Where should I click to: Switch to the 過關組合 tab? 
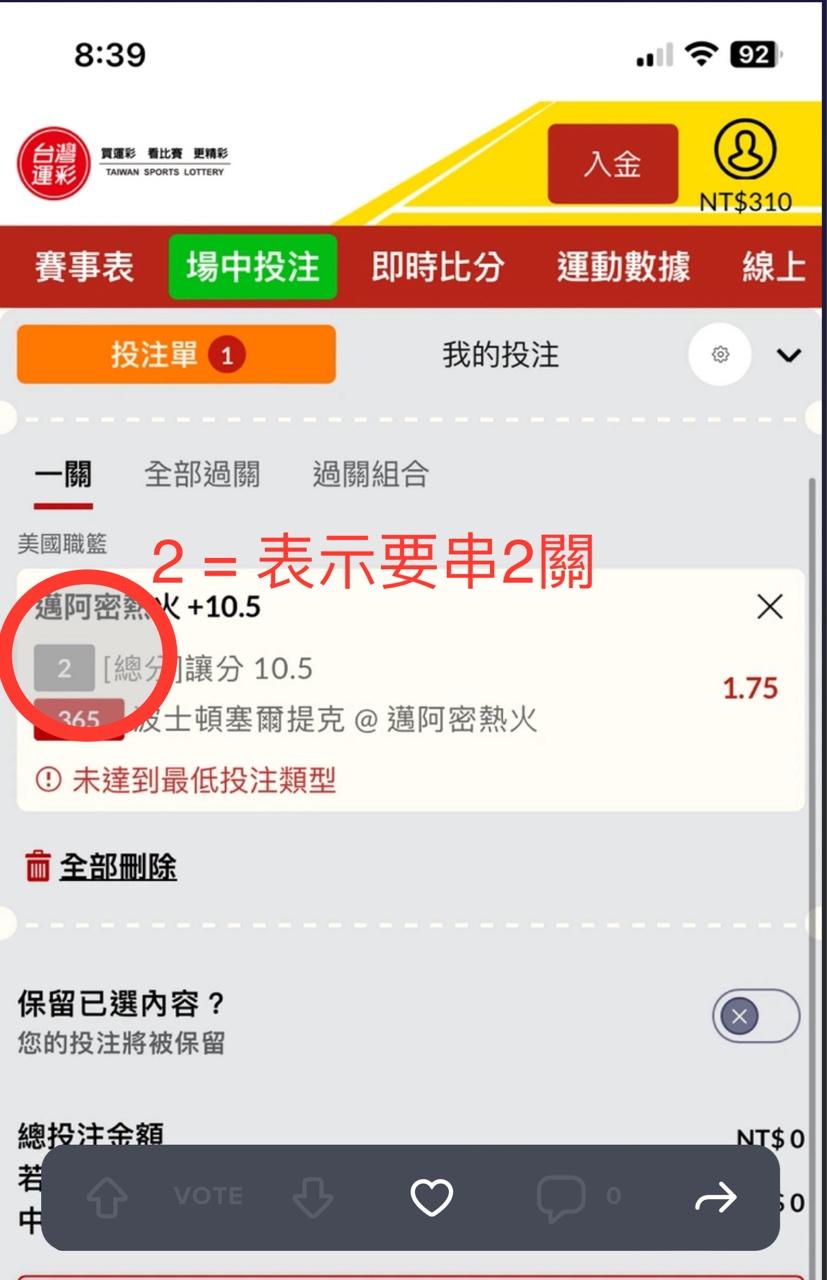coord(370,474)
